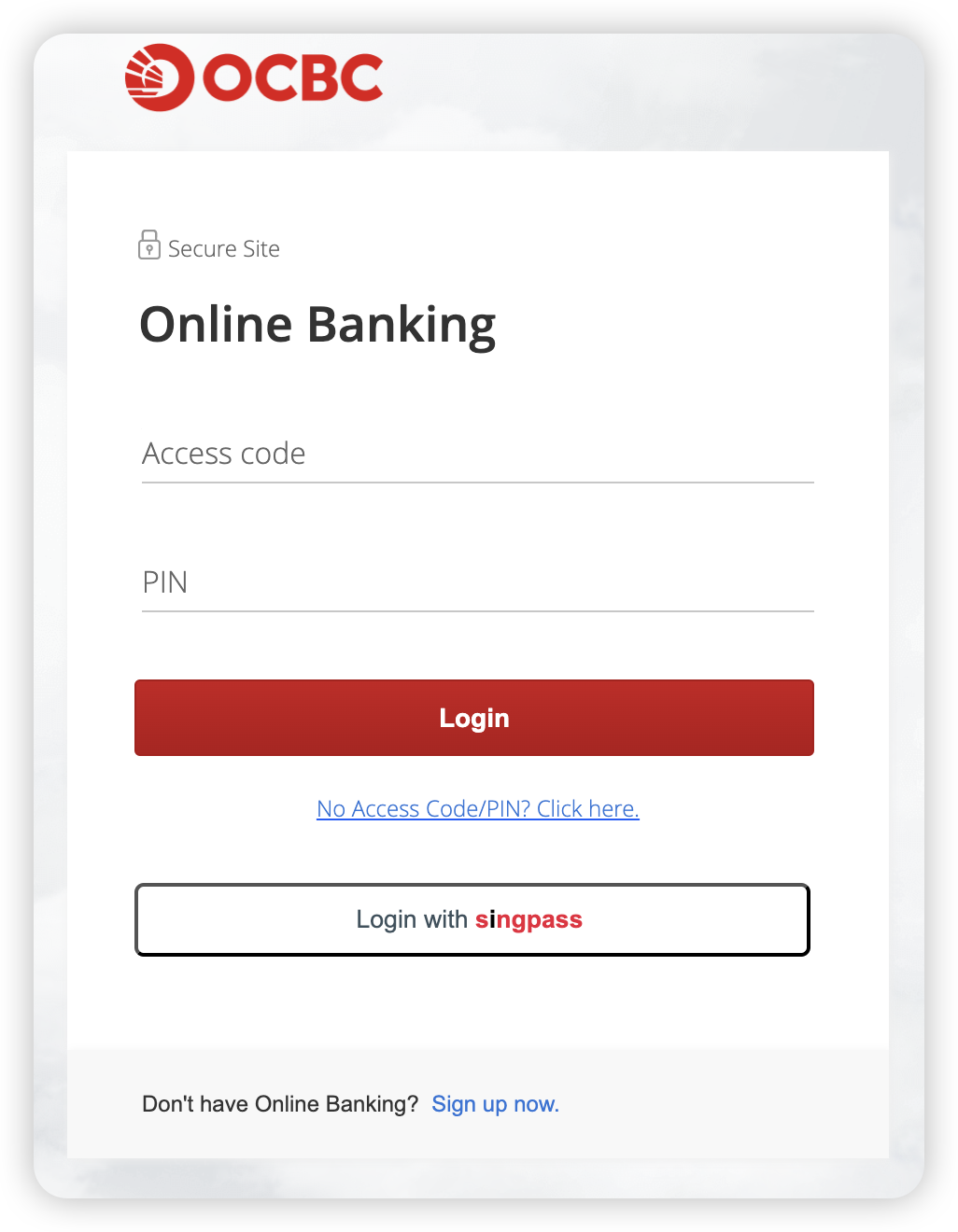Open the Sign up now link

click(x=495, y=1104)
